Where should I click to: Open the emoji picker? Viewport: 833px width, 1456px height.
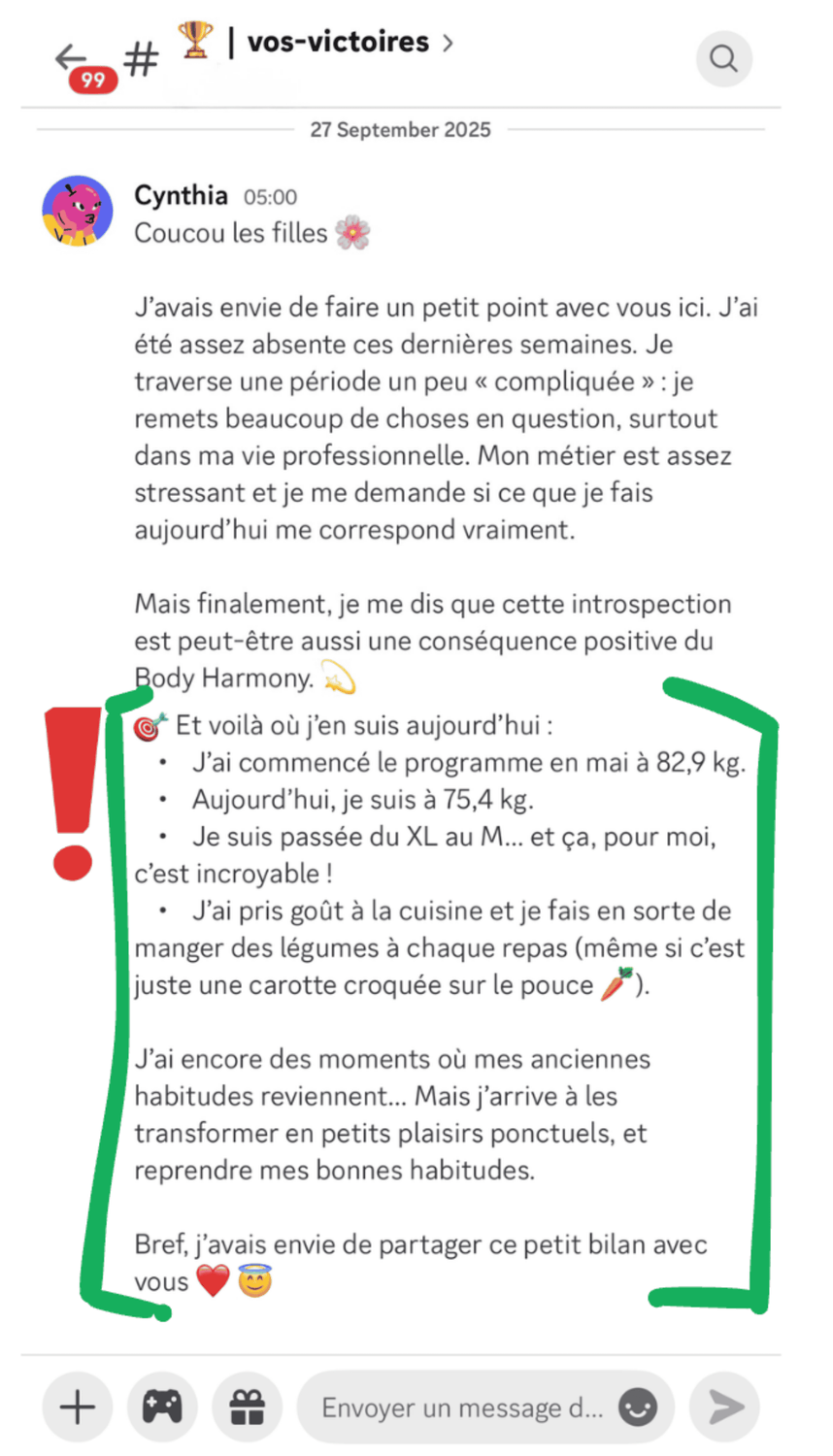[638, 1406]
